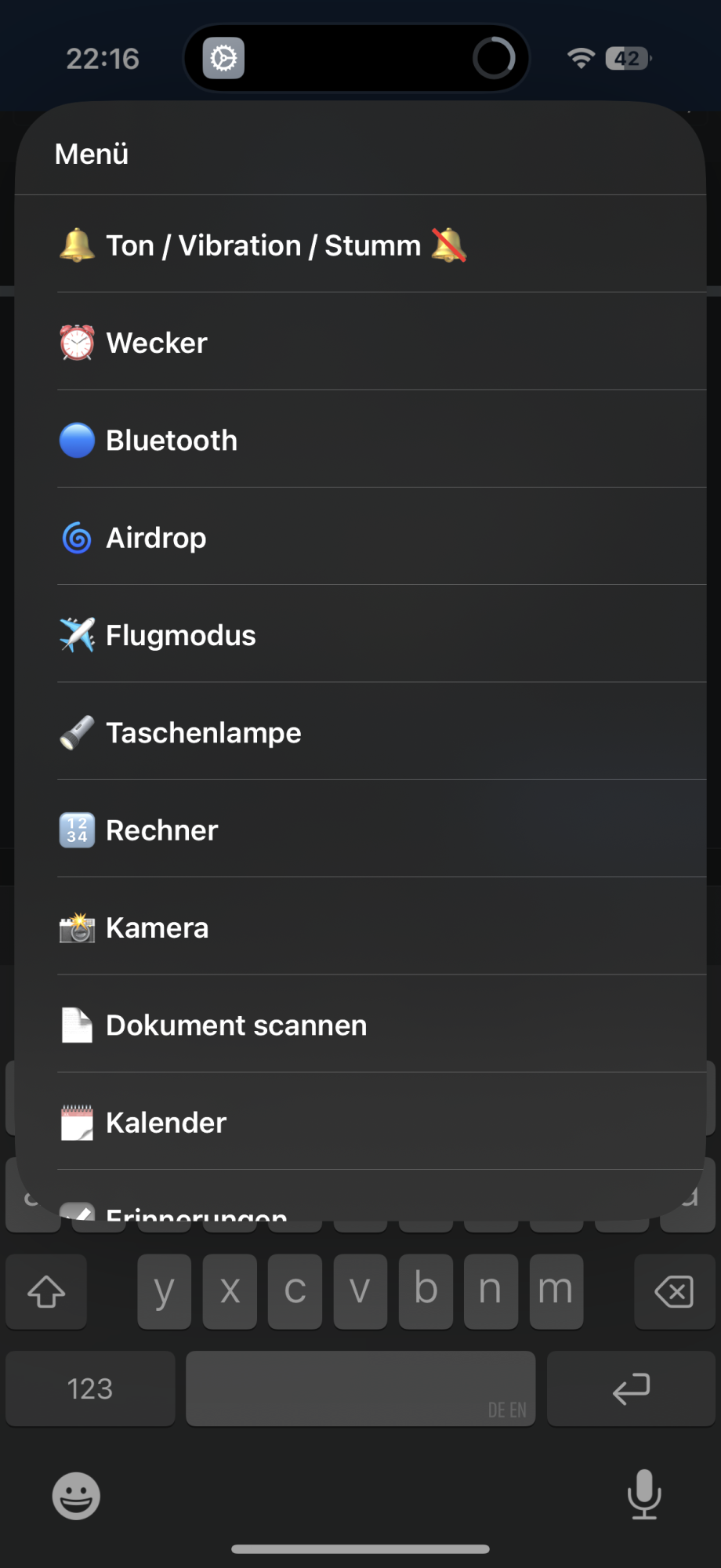Open the Kalender entry
The image size is (721, 1568).
166,1123
